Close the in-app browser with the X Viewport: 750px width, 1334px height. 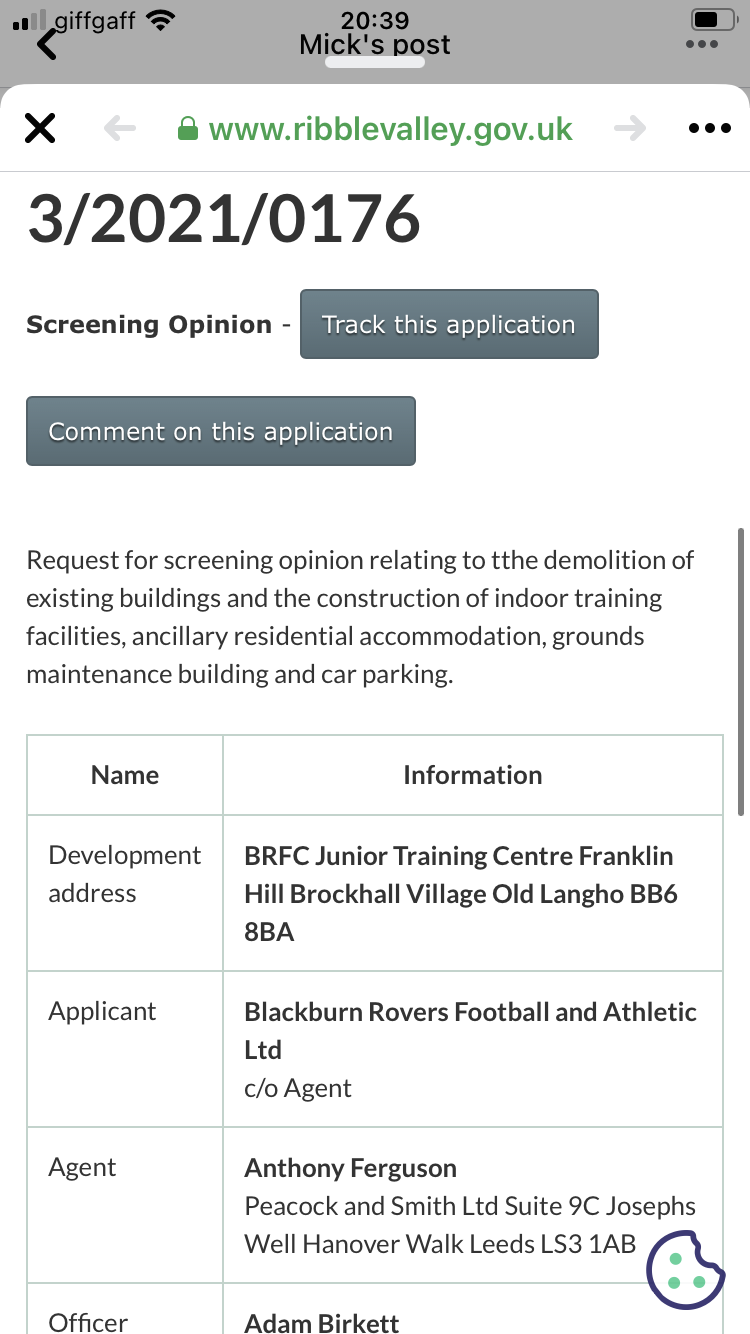[39, 128]
